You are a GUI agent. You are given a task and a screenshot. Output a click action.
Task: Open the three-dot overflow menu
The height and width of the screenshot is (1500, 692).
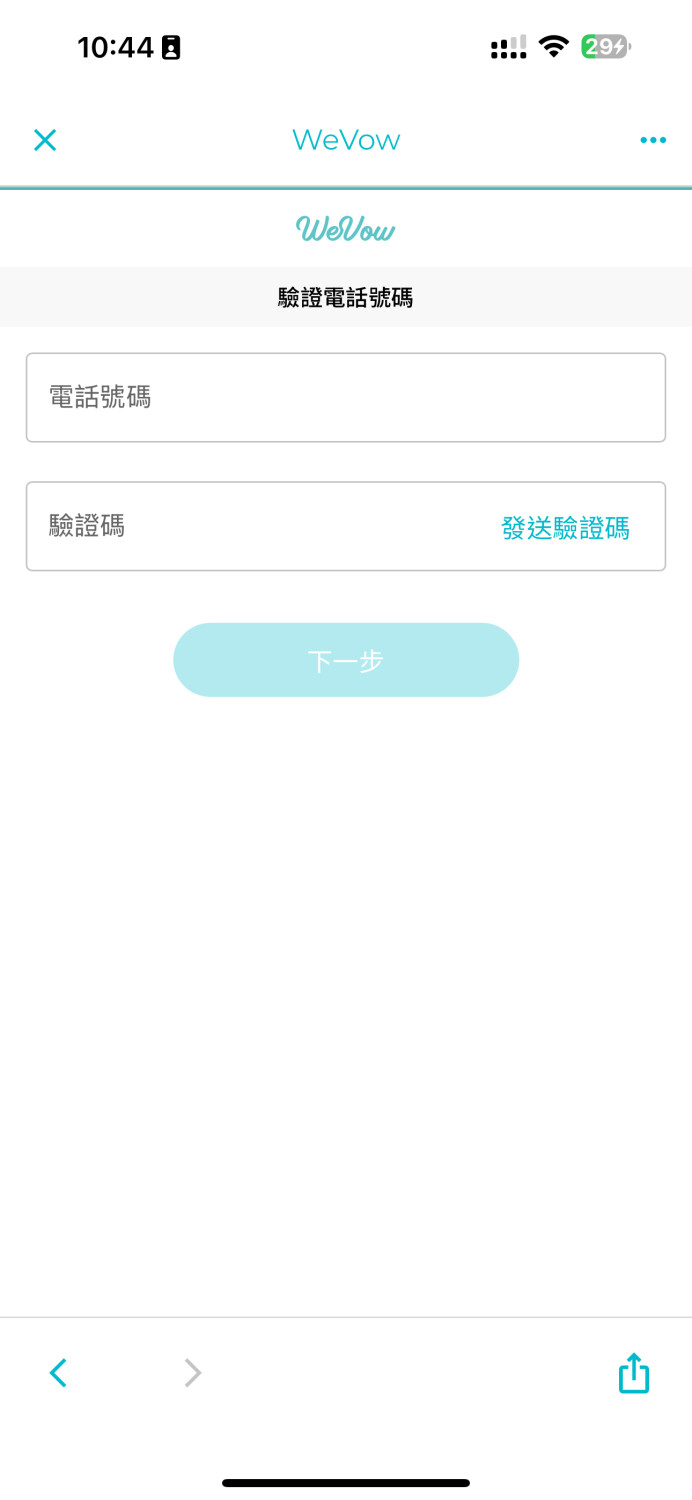[652, 140]
